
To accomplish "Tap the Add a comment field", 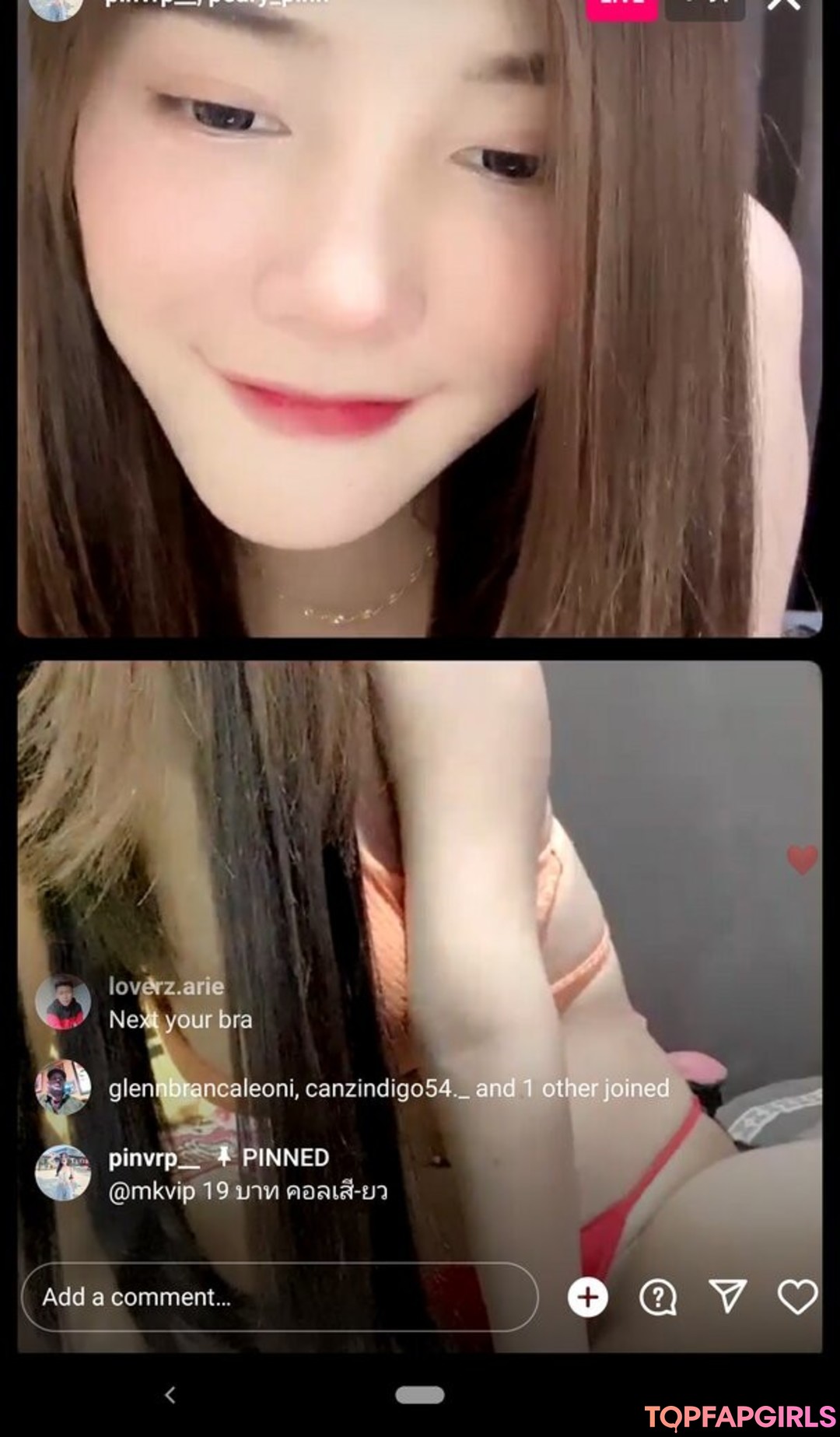I will coord(278,1297).
